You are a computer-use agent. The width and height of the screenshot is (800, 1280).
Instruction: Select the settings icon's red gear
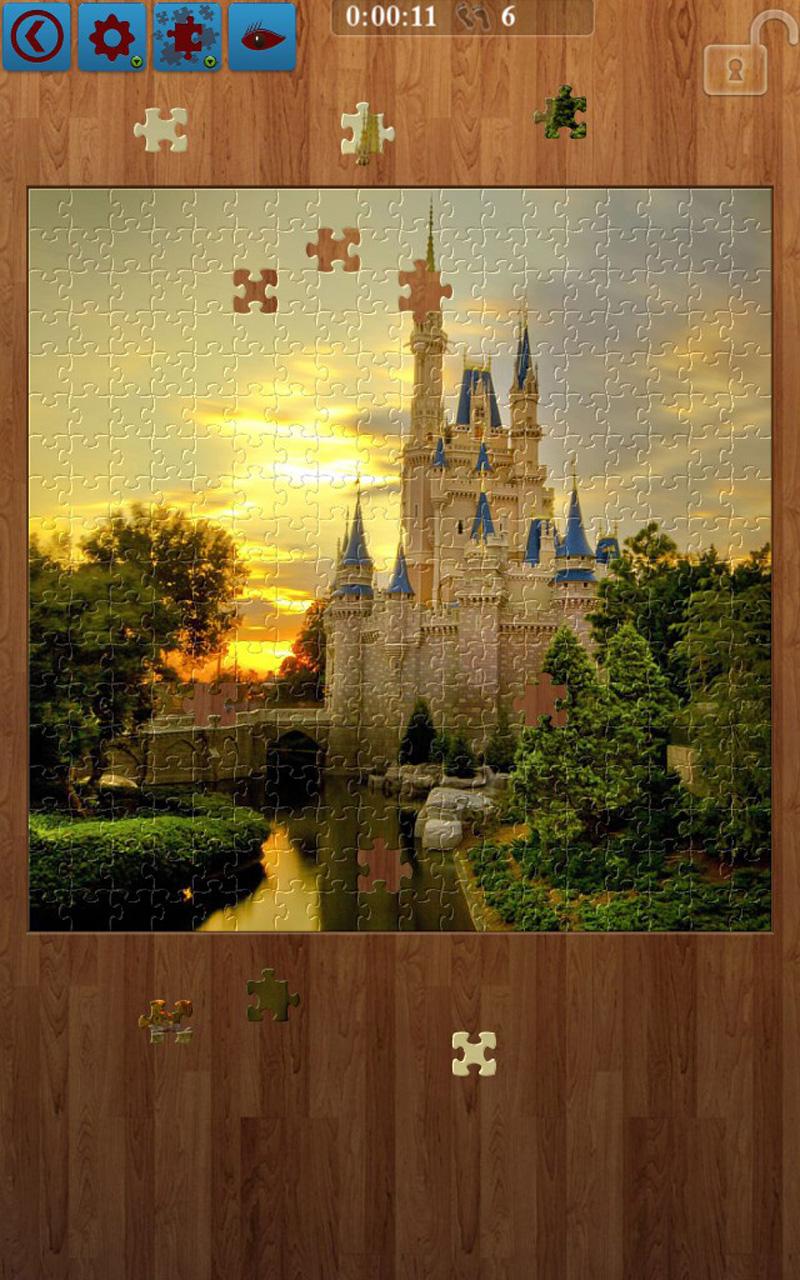tap(110, 37)
